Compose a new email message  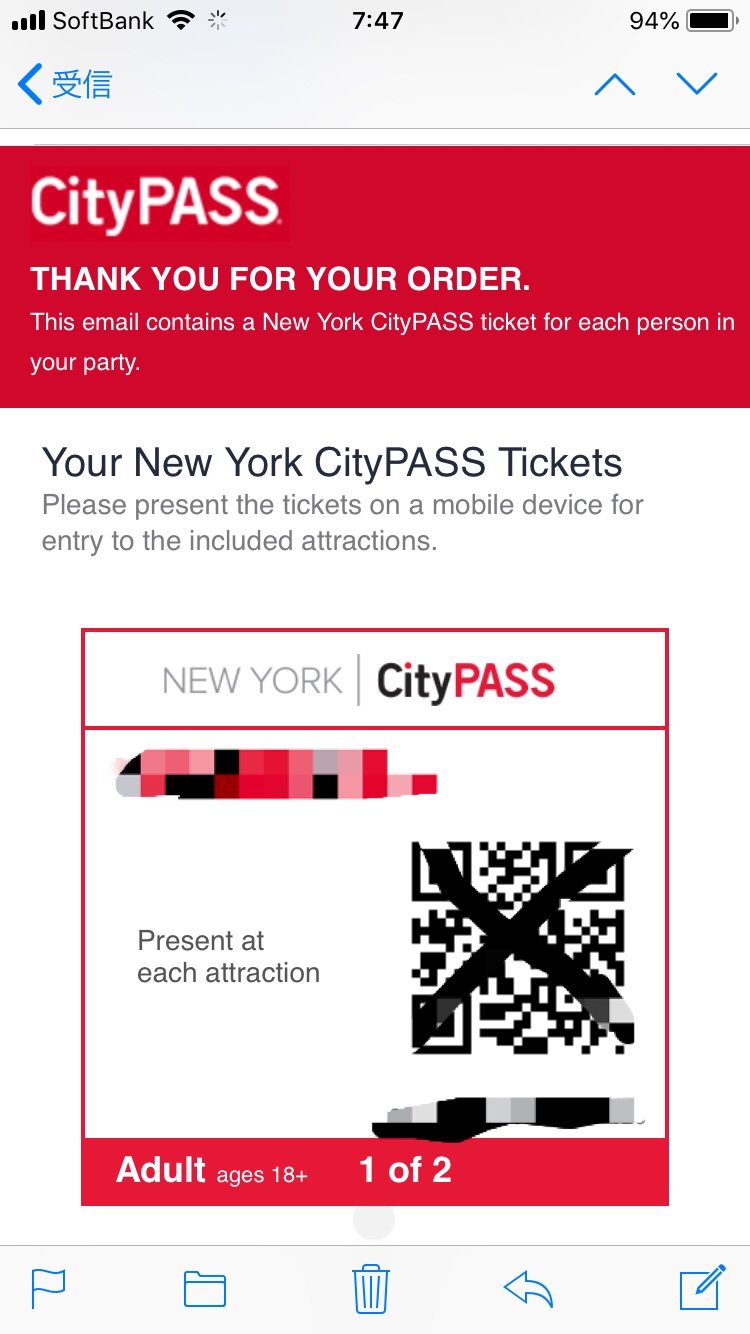tap(702, 1288)
